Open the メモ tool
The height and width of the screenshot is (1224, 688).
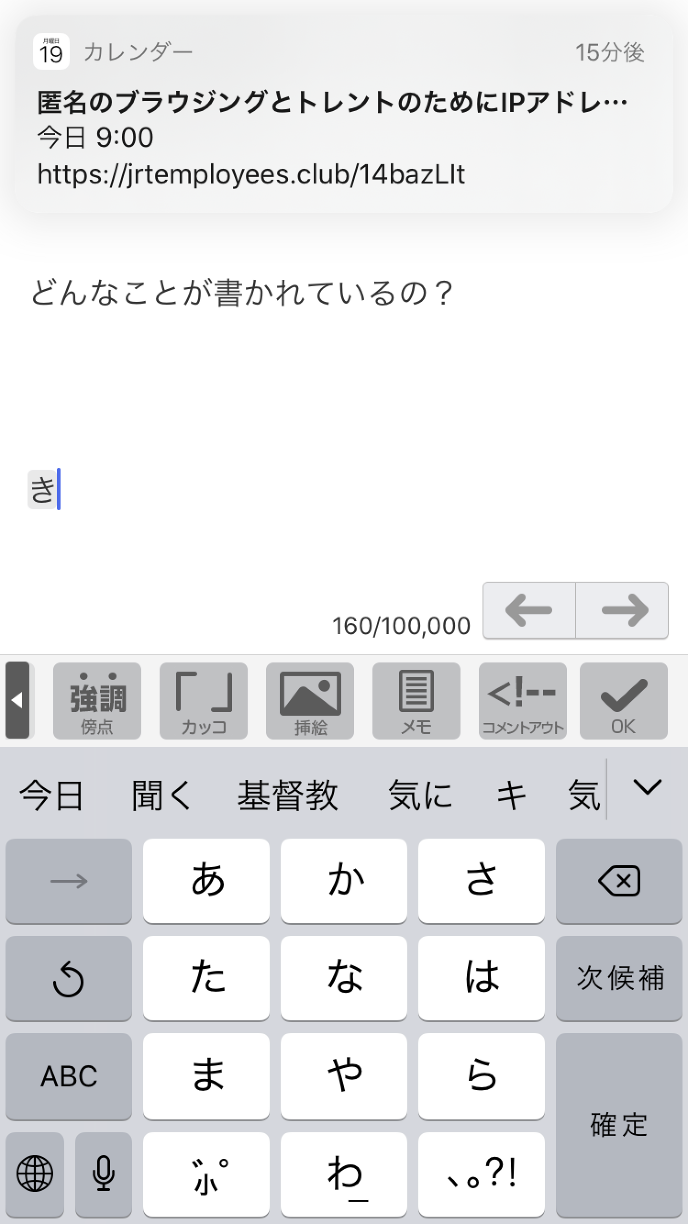[416, 700]
